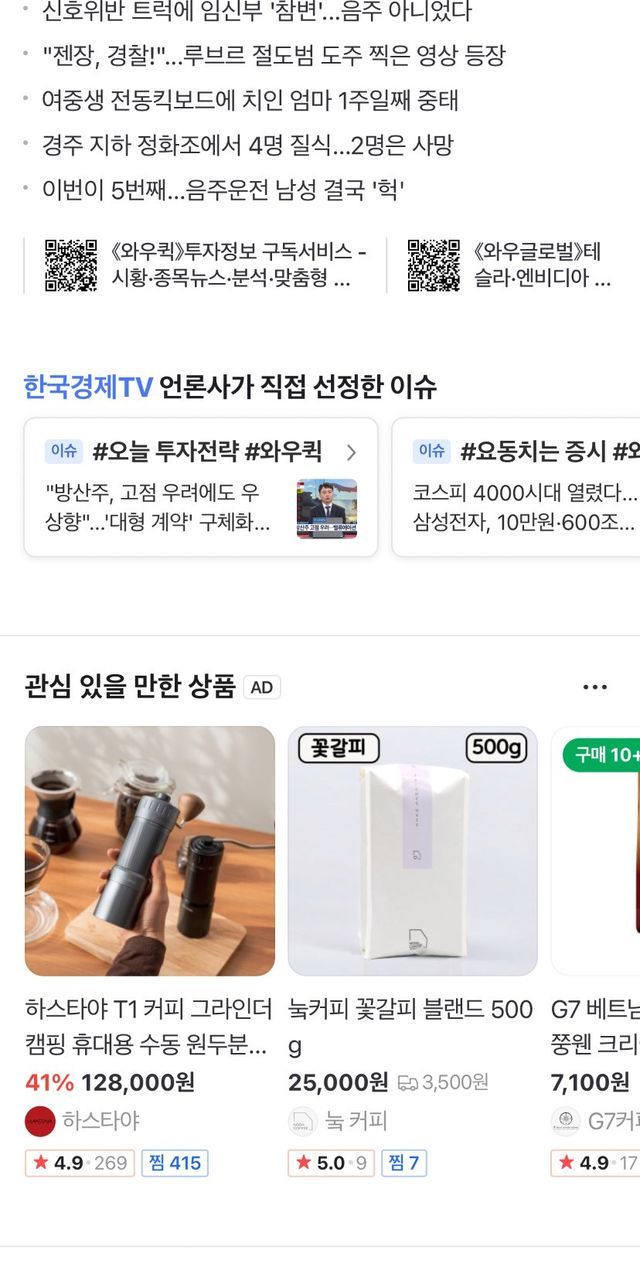
Task: Open the #오늘 투자전략 #와우퀵 issue card
Action: (201, 487)
